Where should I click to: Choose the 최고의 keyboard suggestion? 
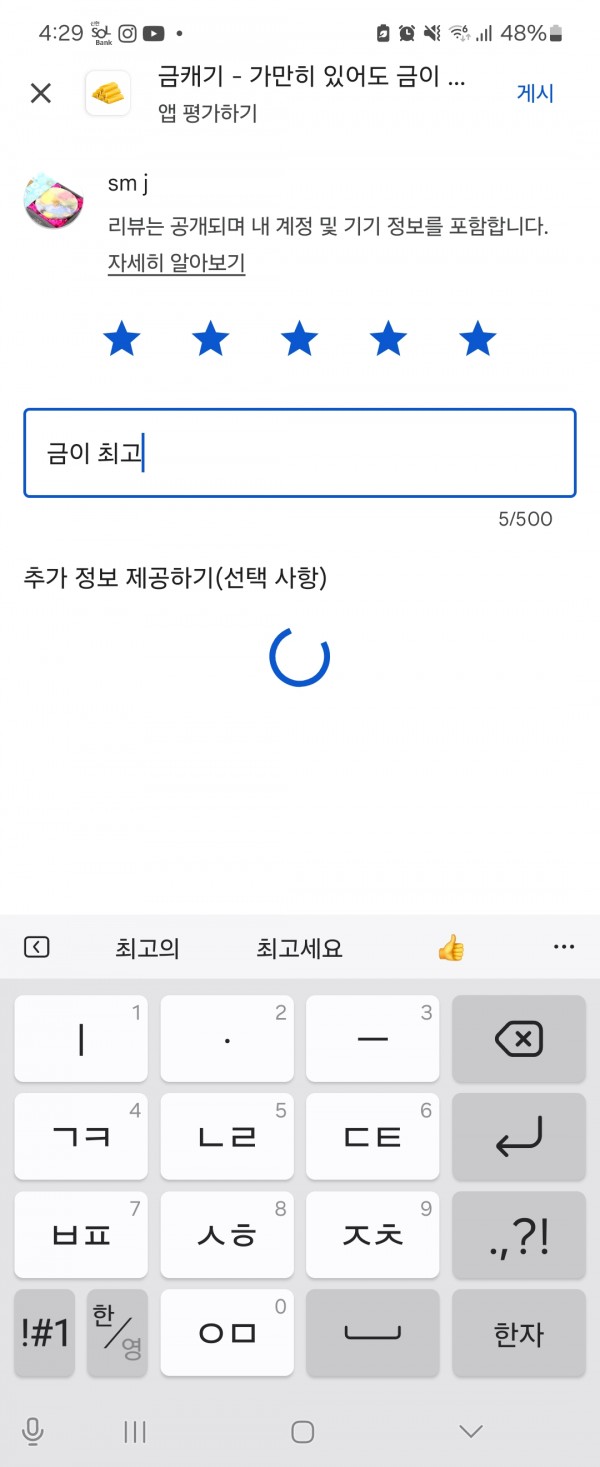click(x=147, y=948)
